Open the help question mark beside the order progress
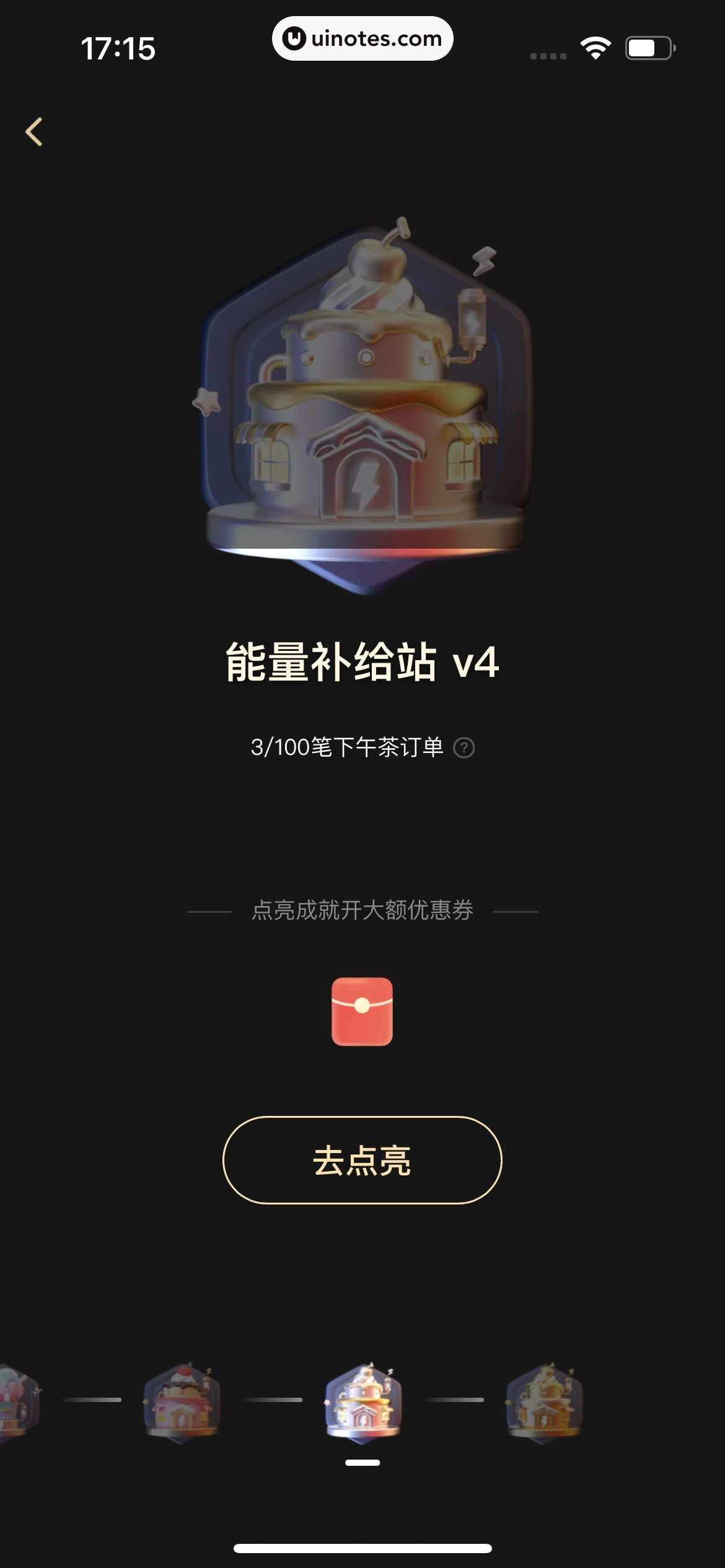This screenshot has width=725, height=1568. pyautogui.click(x=464, y=749)
